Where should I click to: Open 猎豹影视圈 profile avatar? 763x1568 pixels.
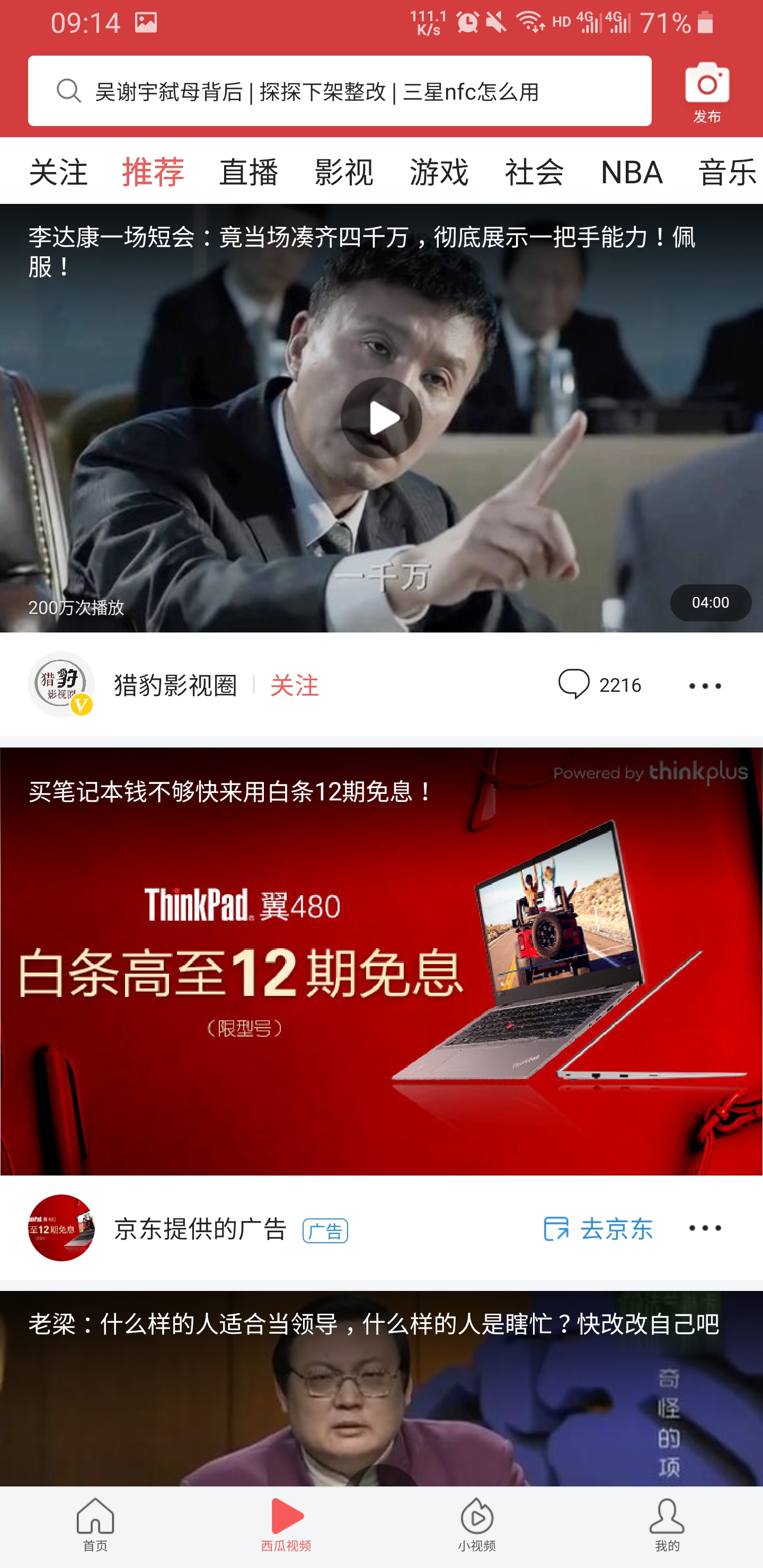[x=61, y=684]
